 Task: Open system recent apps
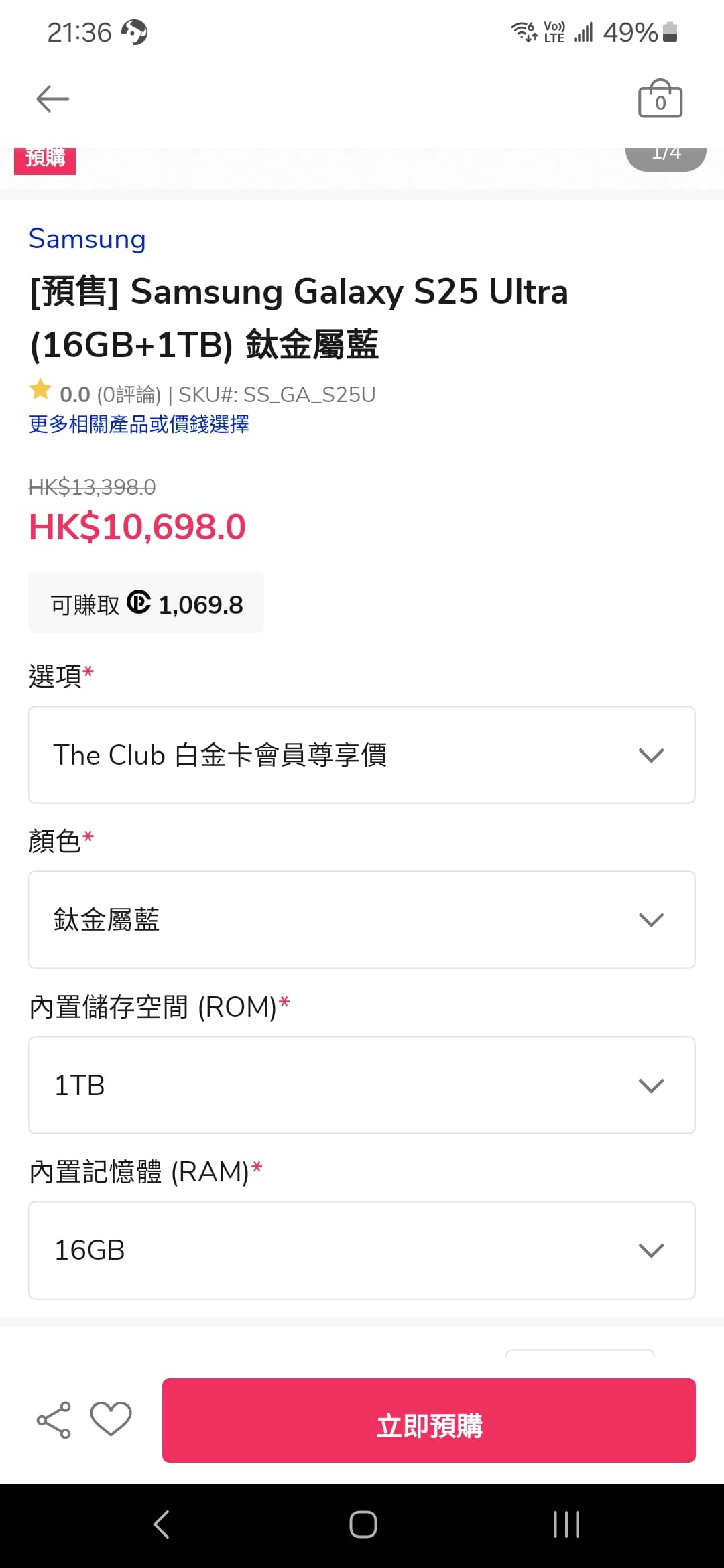click(566, 1524)
